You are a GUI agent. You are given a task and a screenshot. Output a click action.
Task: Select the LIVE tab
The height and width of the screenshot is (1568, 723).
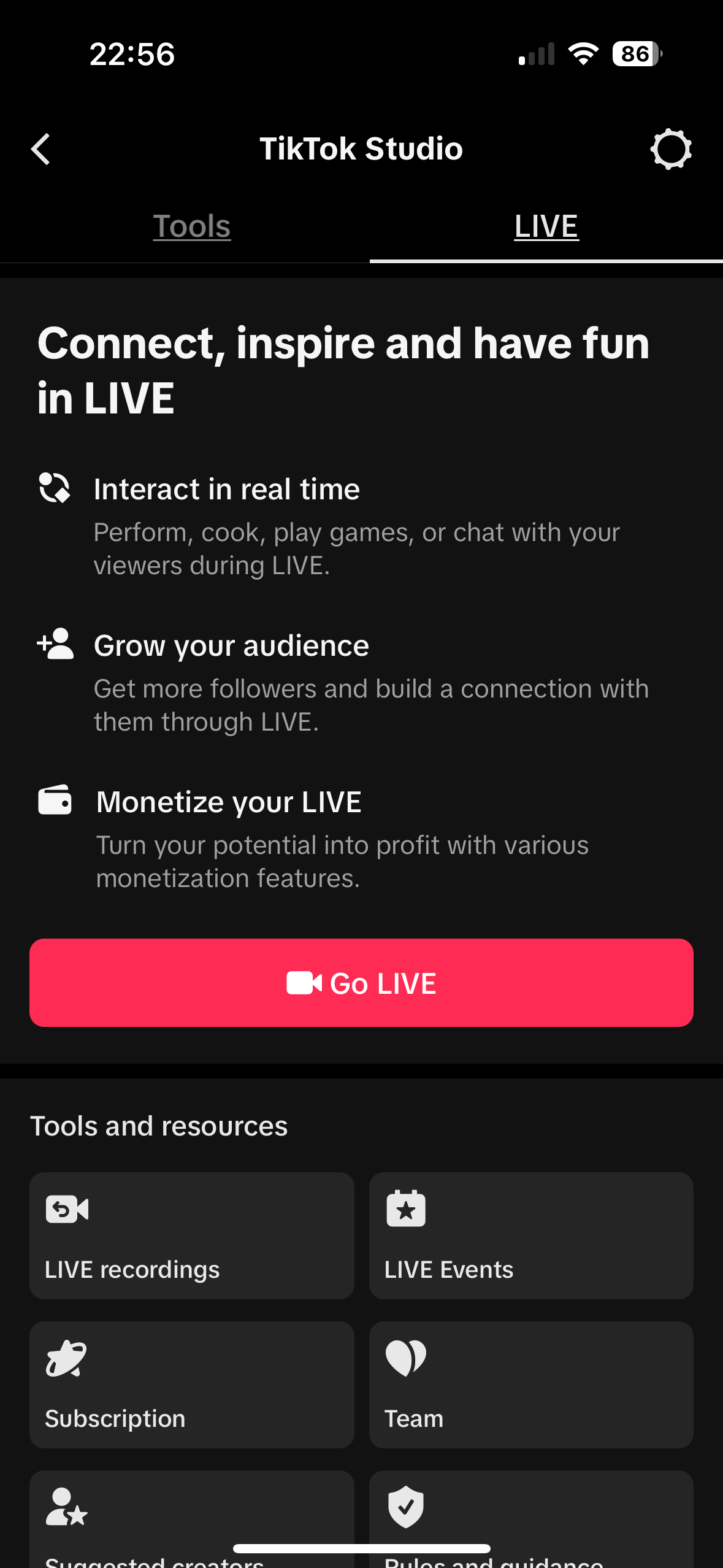pyautogui.click(x=546, y=226)
